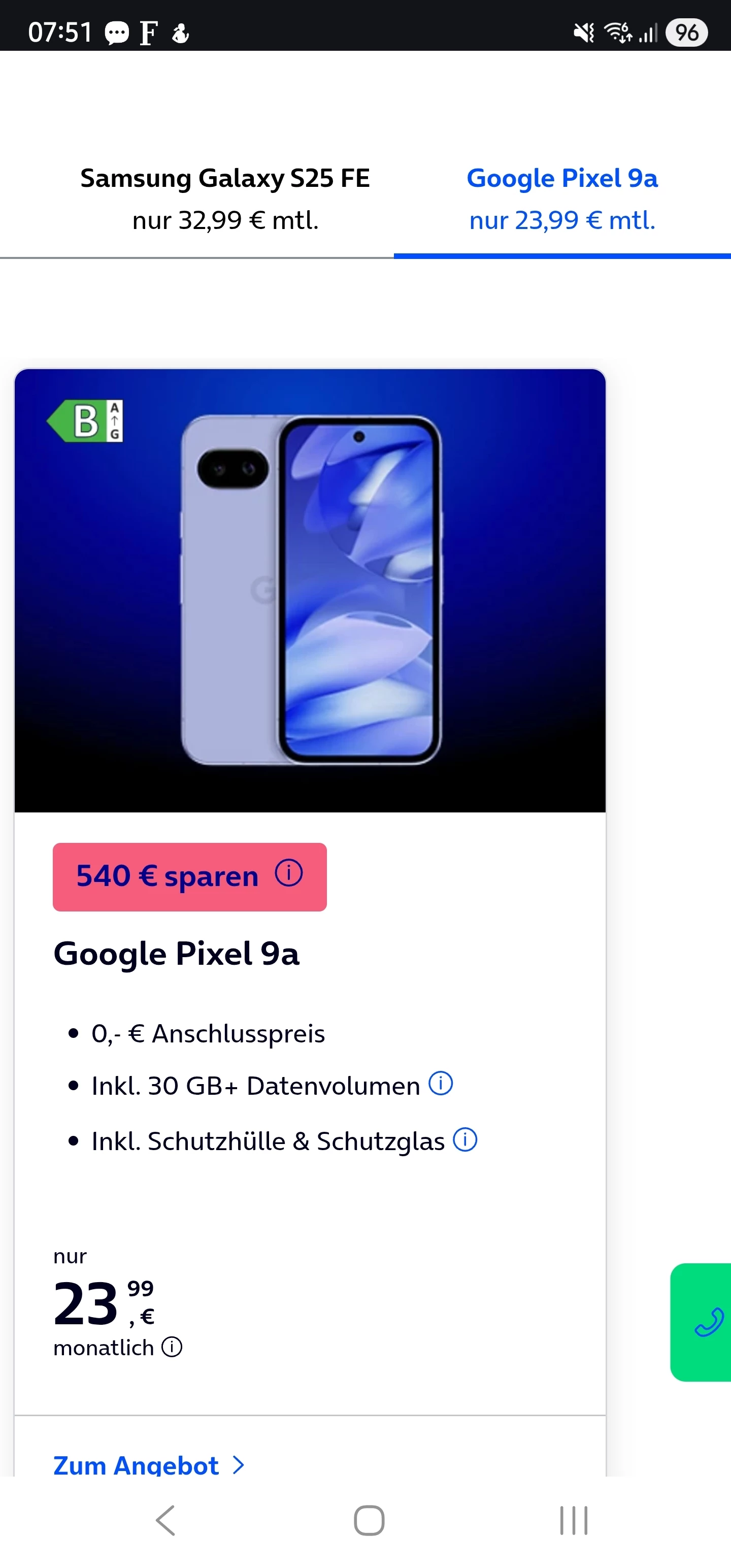Tap the green phone call button
The image size is (731, 1568).
[706, 1322]
